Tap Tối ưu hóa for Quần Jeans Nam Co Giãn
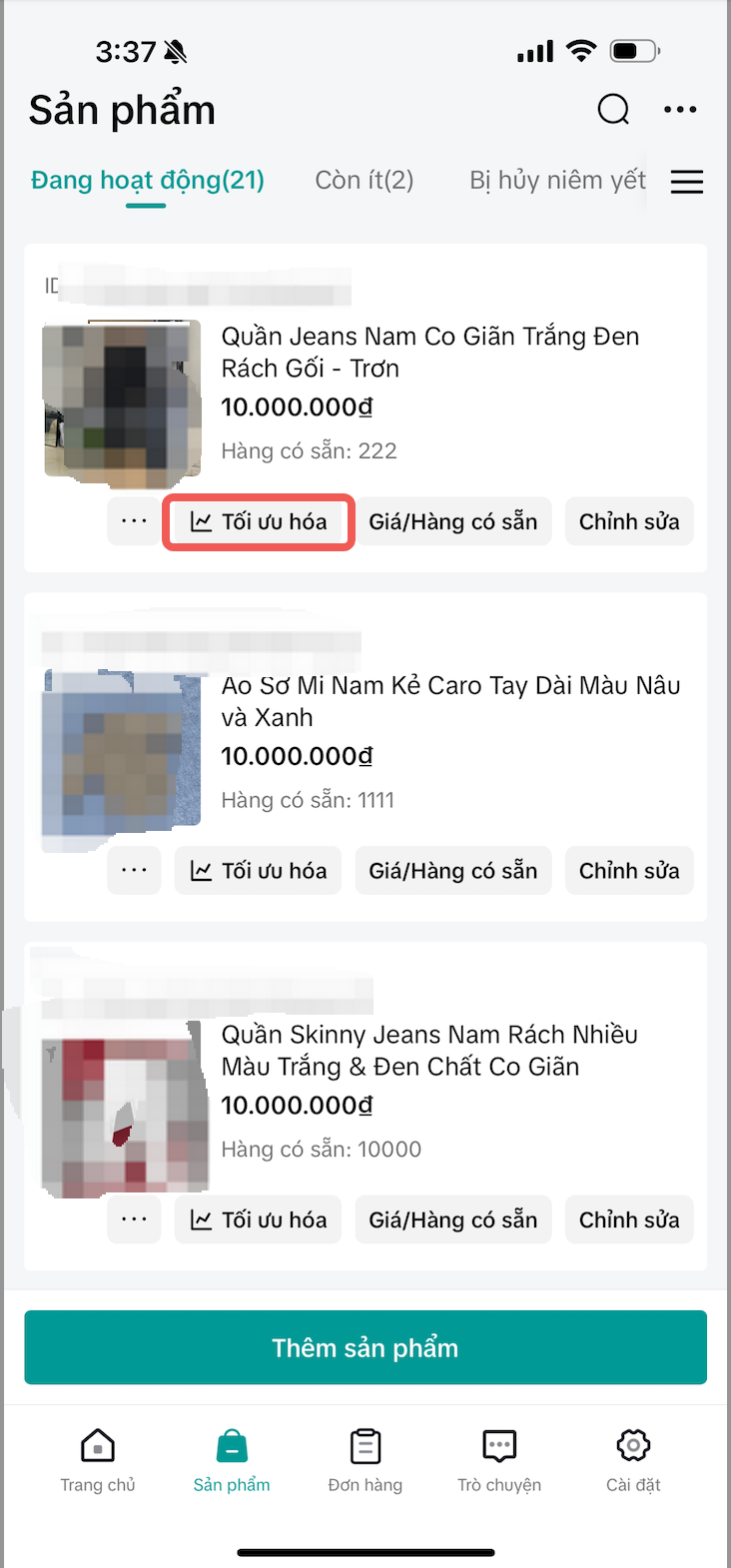Viewport: 731px width, 1568px height. click(x=259, y=521)
